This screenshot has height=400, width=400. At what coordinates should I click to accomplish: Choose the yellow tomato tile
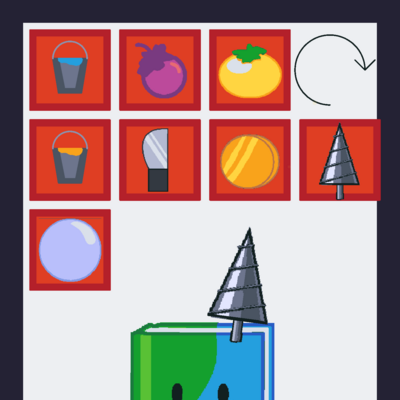pos(250,70)
